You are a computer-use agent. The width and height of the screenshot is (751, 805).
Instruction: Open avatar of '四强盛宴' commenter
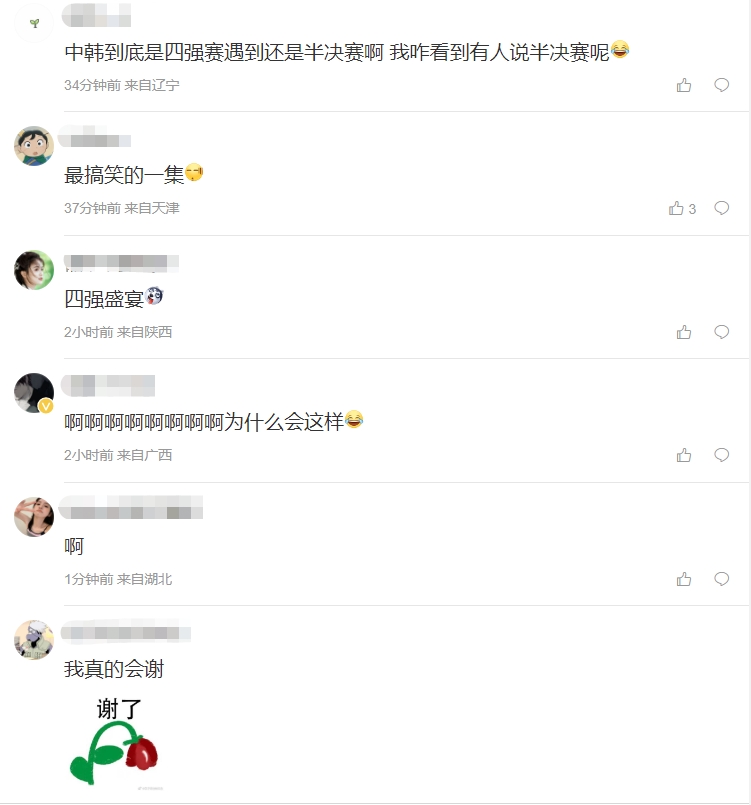pyautogui.click(x=34, y=270)
